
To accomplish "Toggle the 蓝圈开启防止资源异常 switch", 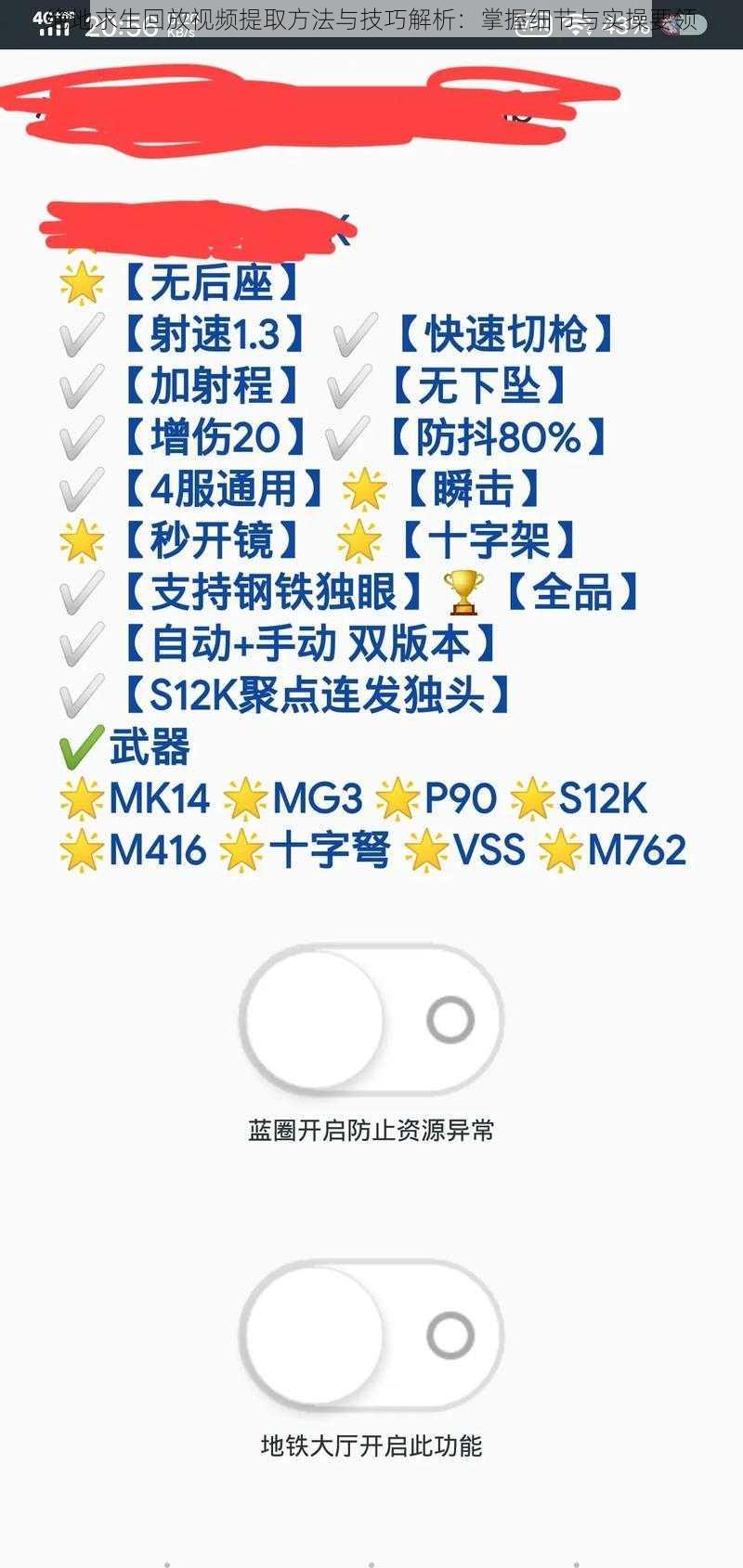I will [x=371, y=1019].
